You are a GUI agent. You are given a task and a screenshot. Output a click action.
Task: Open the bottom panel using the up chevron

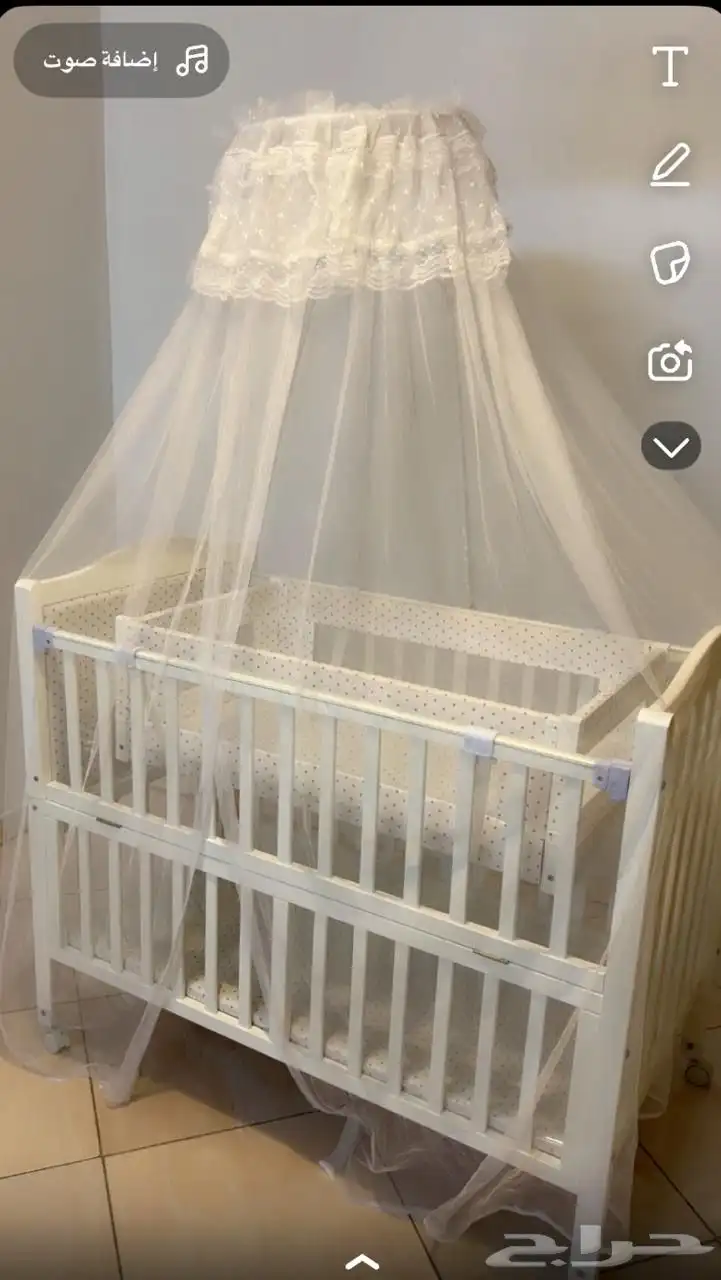[x=361, y=1261]
